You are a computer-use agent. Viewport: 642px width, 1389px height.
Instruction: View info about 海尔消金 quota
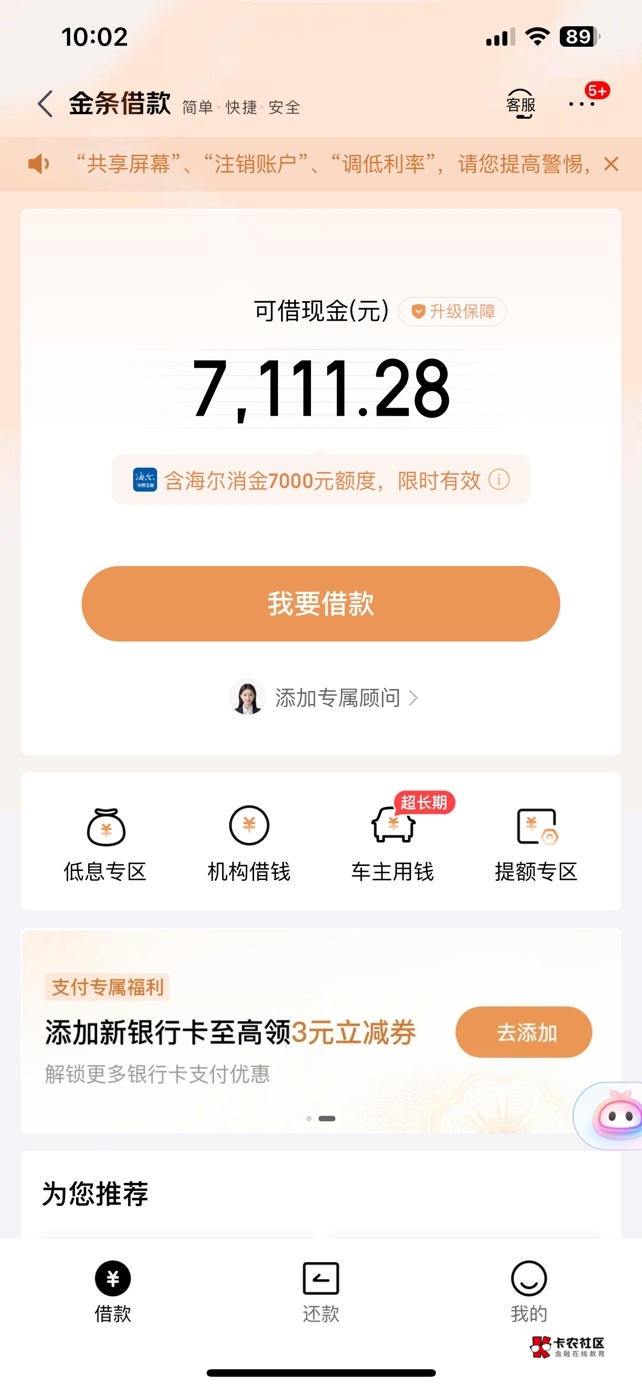click(x=498, y=481)
